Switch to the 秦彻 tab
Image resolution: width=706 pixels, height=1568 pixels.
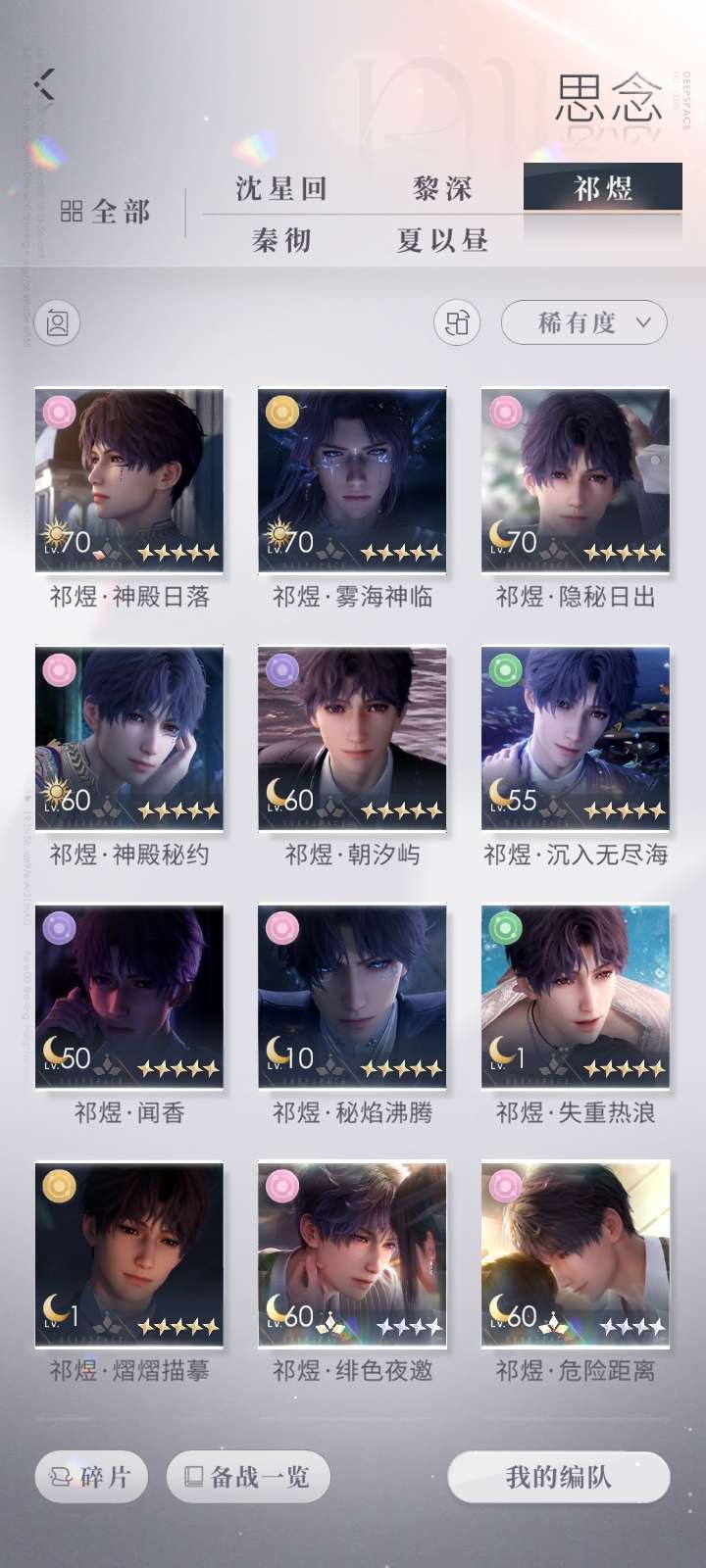pos(281,240)
